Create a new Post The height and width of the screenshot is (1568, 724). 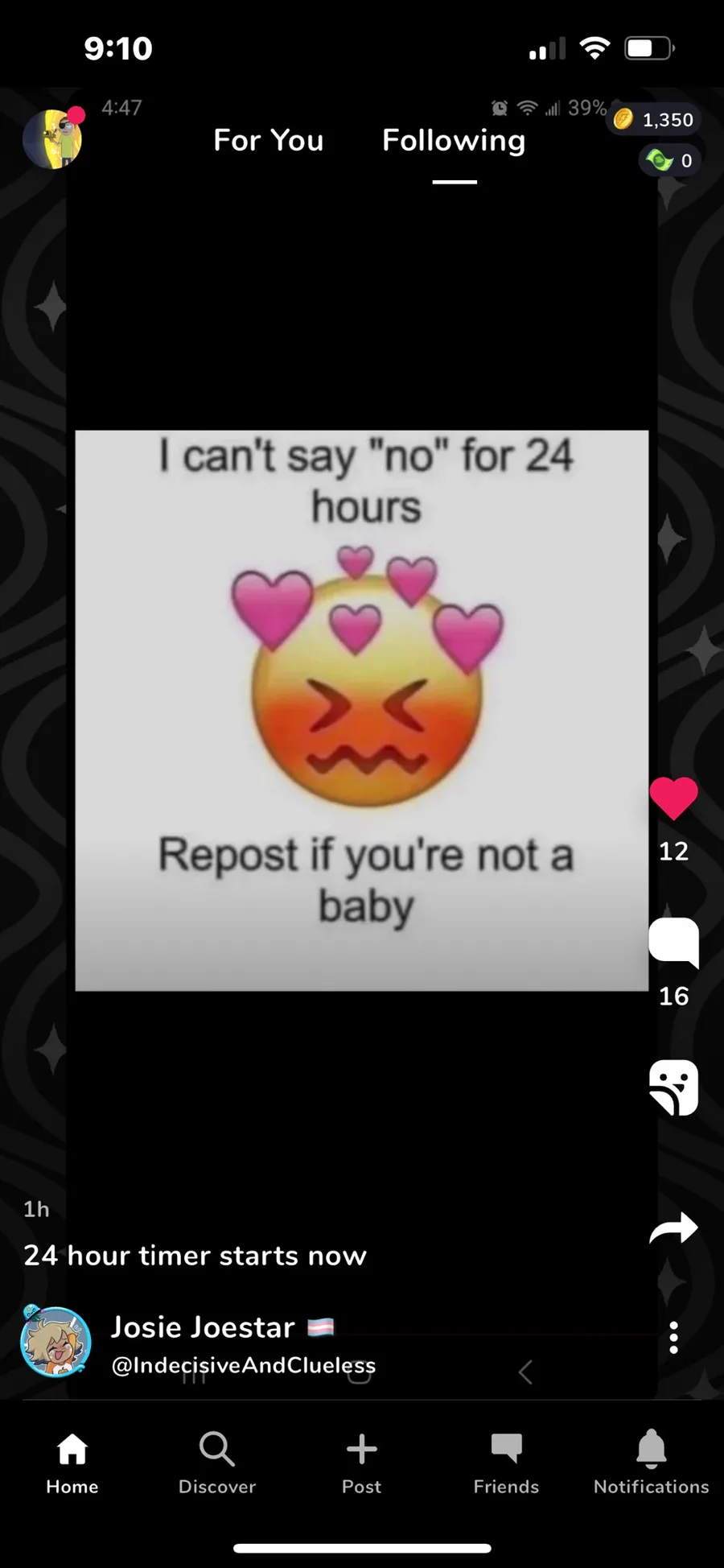click(362, 1463)
